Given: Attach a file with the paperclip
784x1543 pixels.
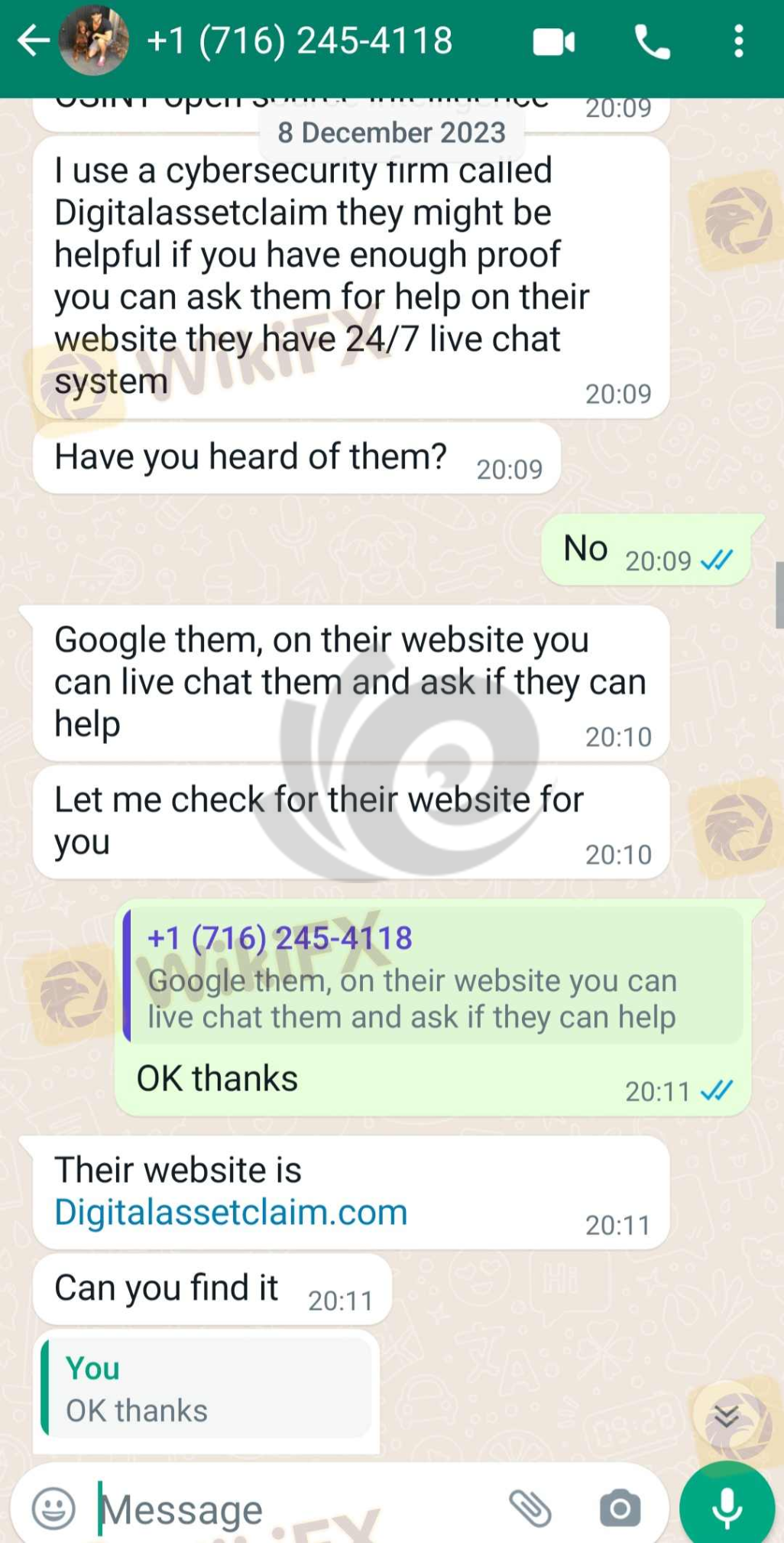Looking at the screenshot, I should 530,1509.
